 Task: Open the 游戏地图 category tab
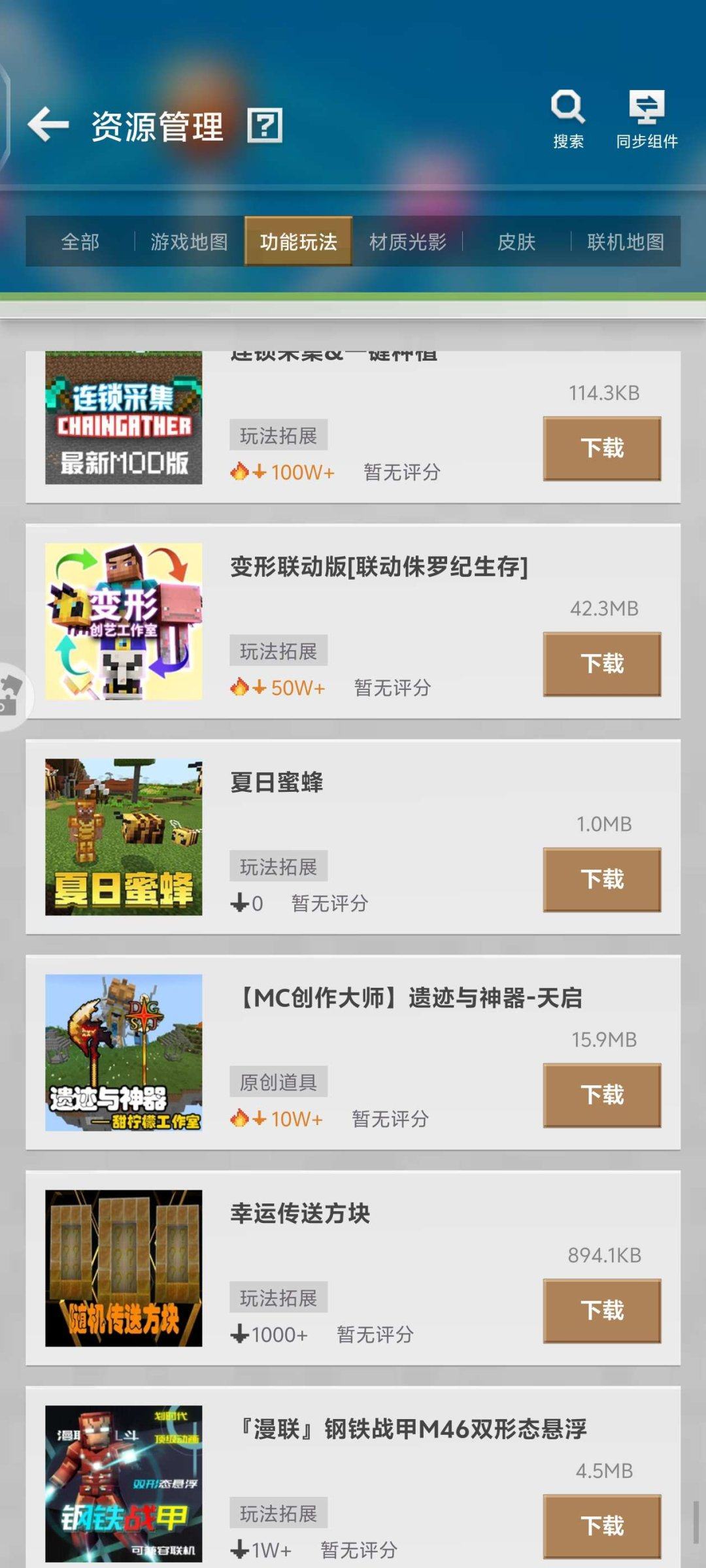(x=188, y=242)
